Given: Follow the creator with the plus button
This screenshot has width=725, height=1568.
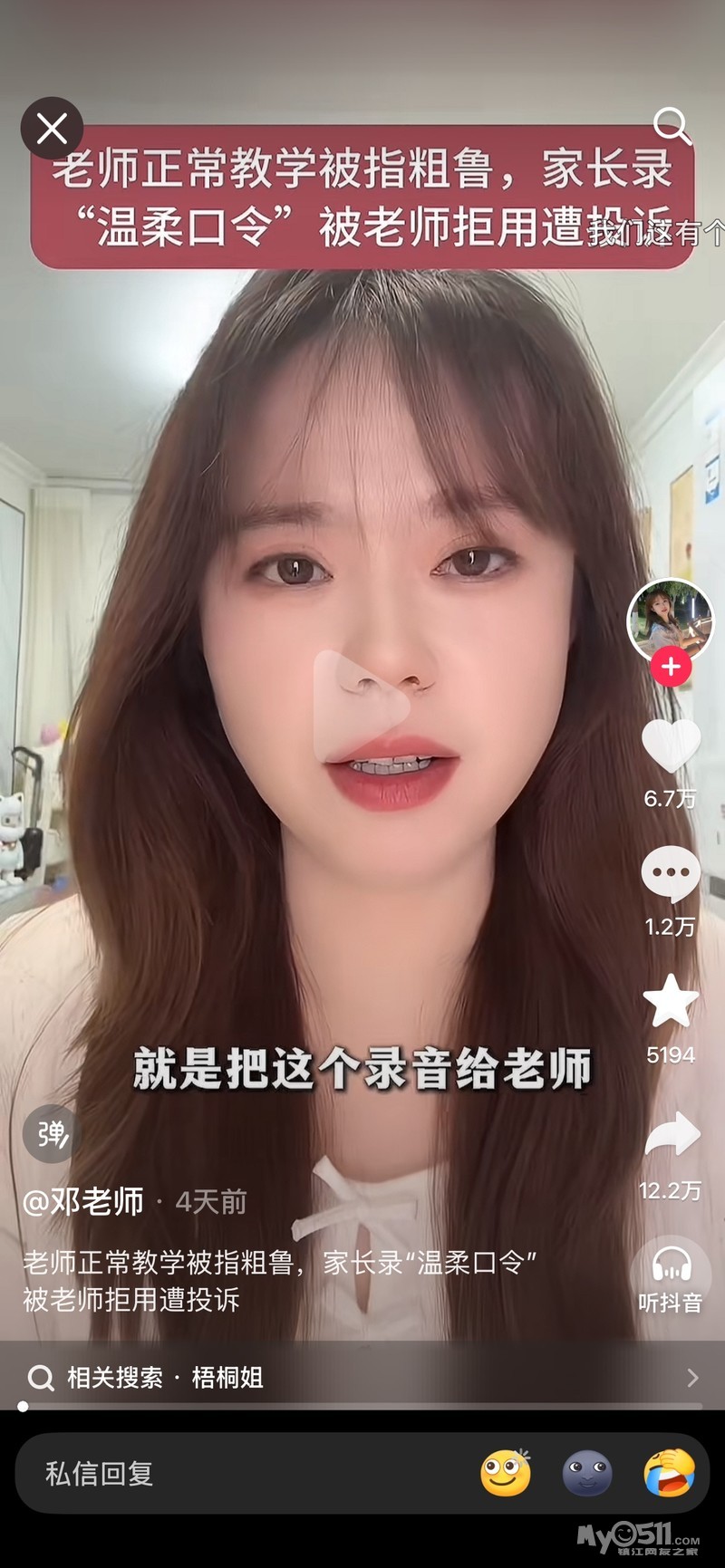Looking at the screenshot, I should tap(671, 668).
